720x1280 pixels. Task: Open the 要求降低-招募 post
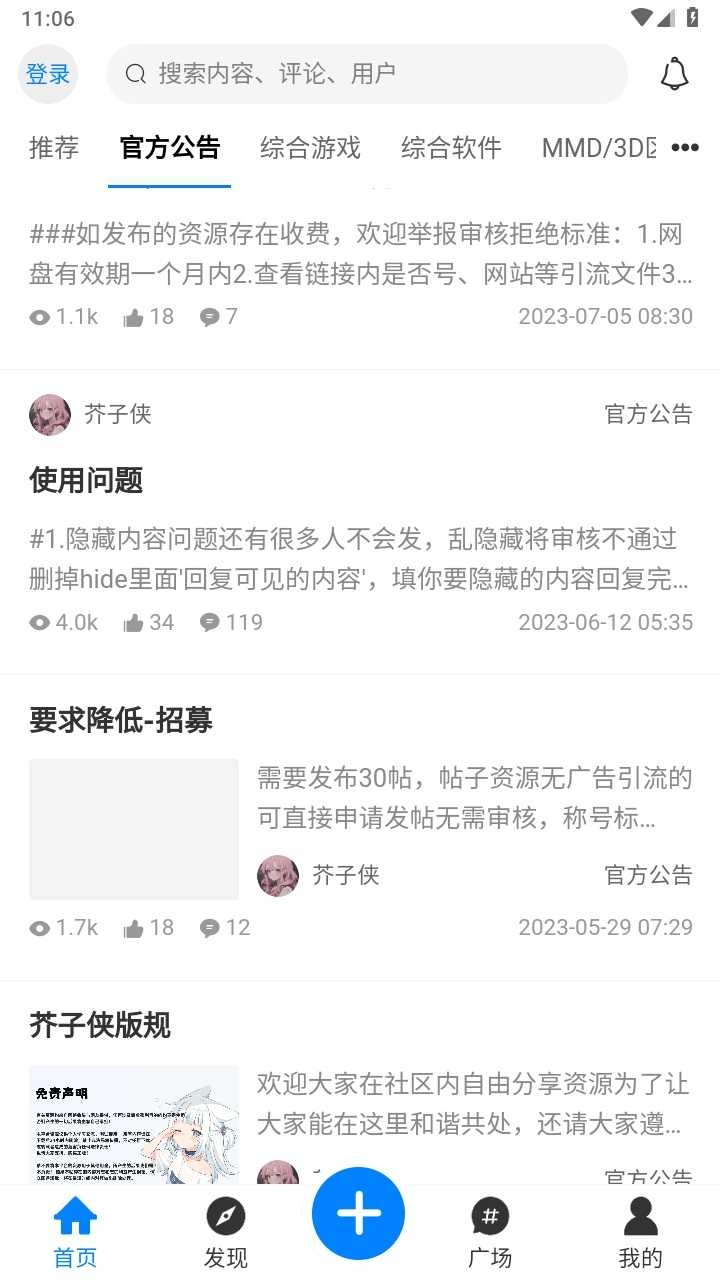coord(121,720)
